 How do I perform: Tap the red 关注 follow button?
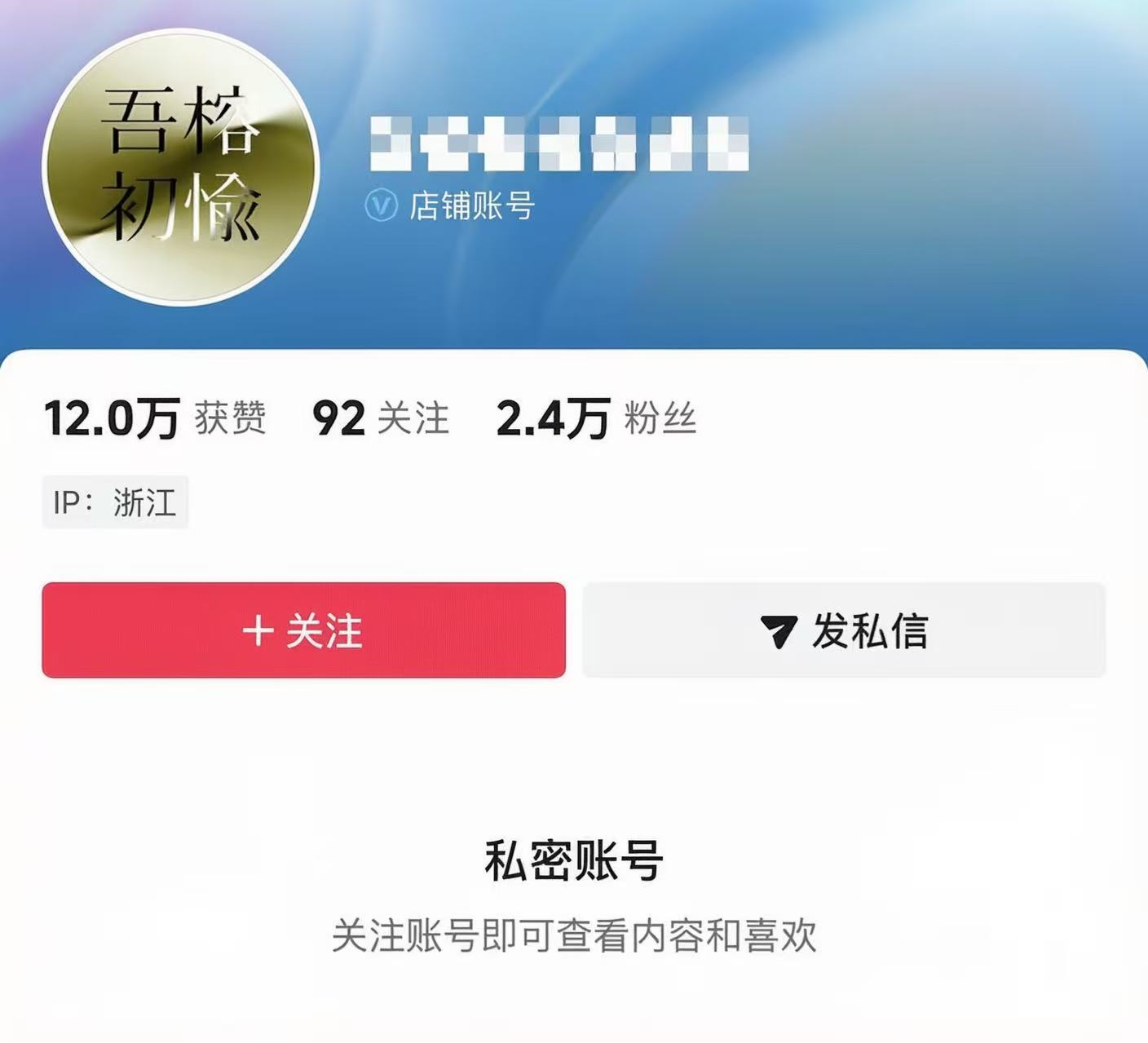(x=303, y=630)
